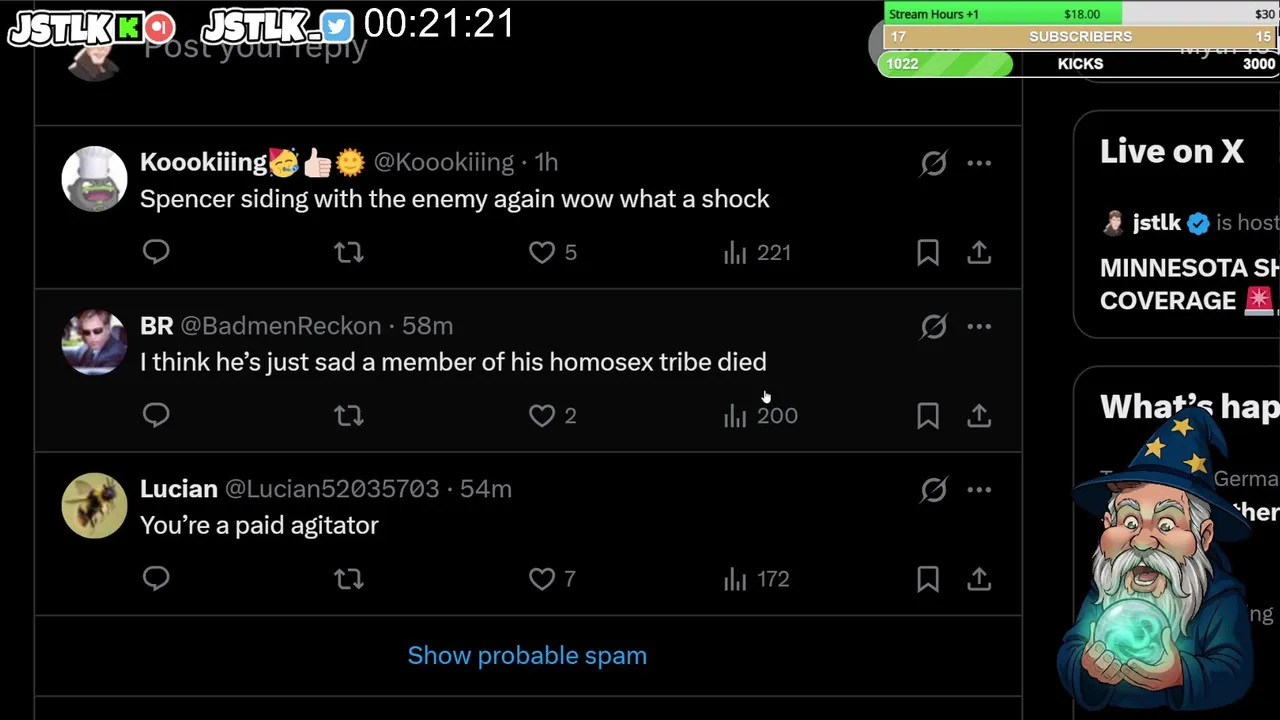Share Lucian's reply

pos(979,578)
